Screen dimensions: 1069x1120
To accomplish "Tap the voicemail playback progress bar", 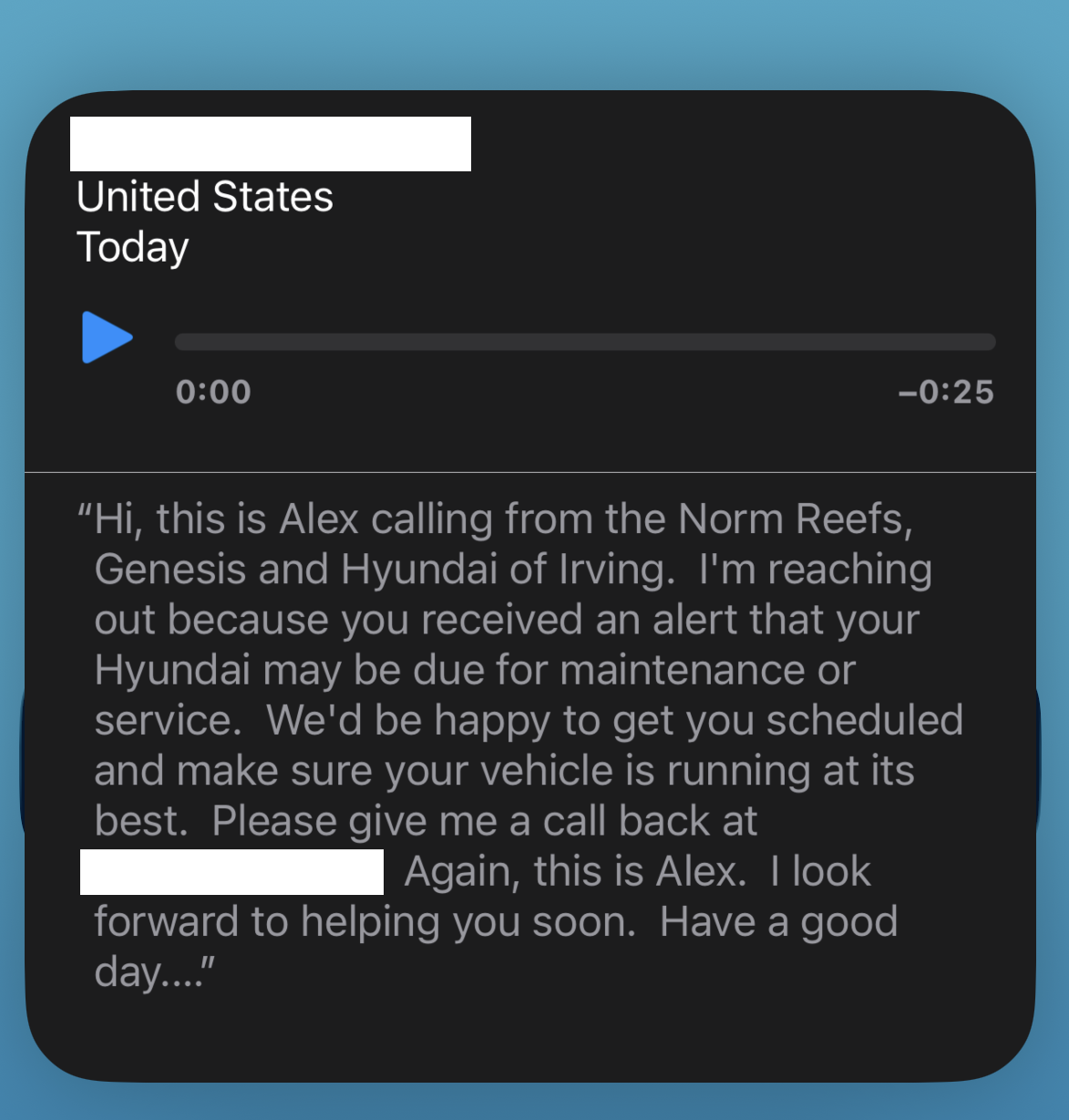I will 584,342.
